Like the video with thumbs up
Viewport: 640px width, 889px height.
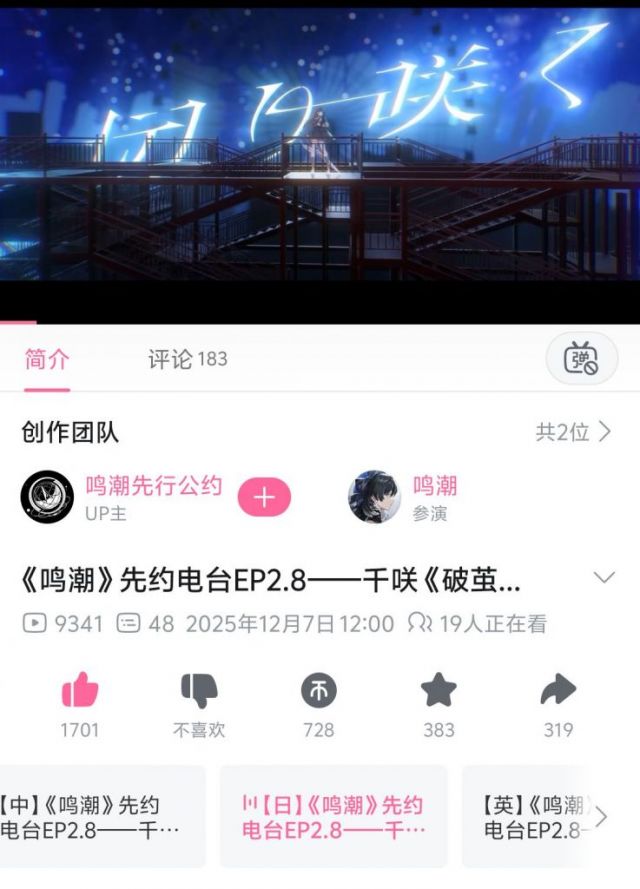(80, 689)
